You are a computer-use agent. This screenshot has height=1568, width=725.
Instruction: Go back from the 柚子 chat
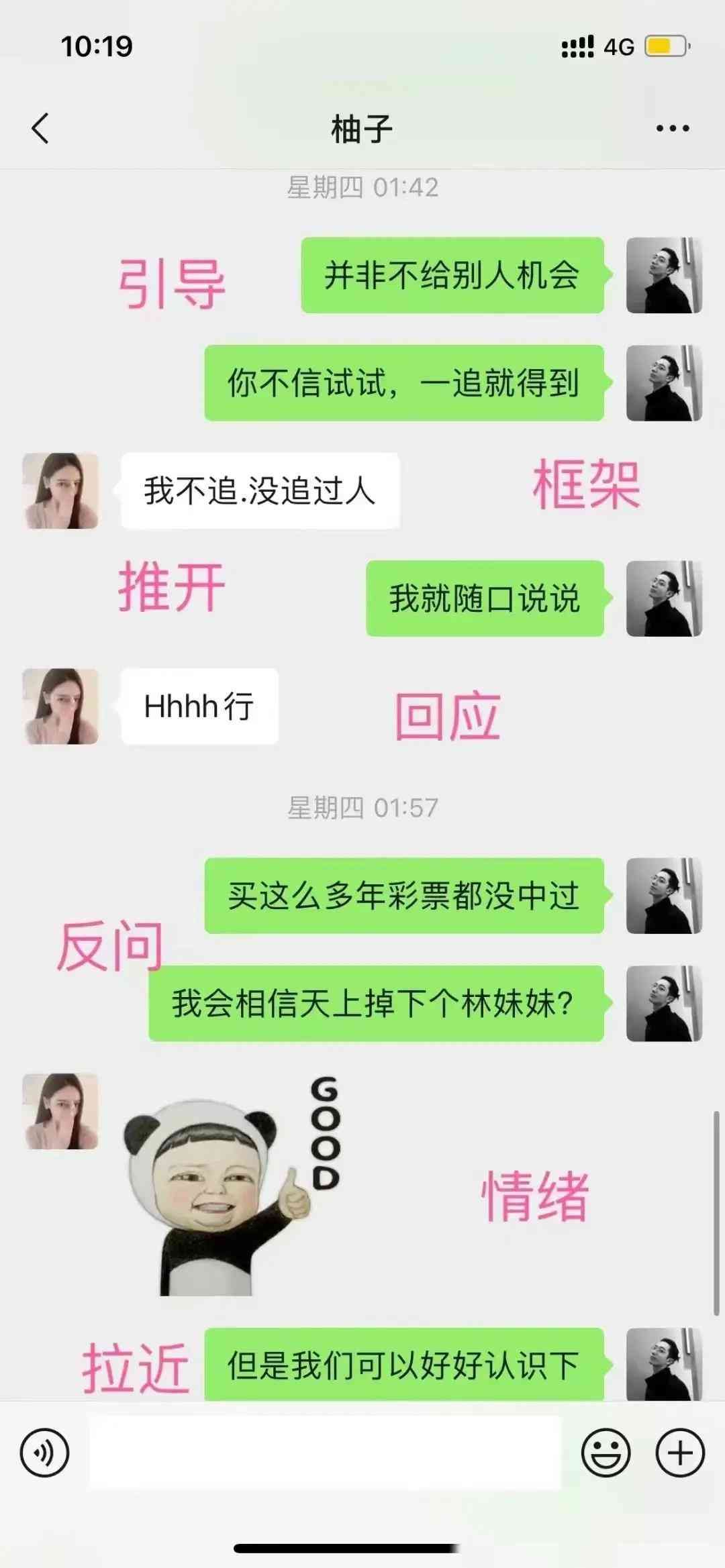(40, 128)
